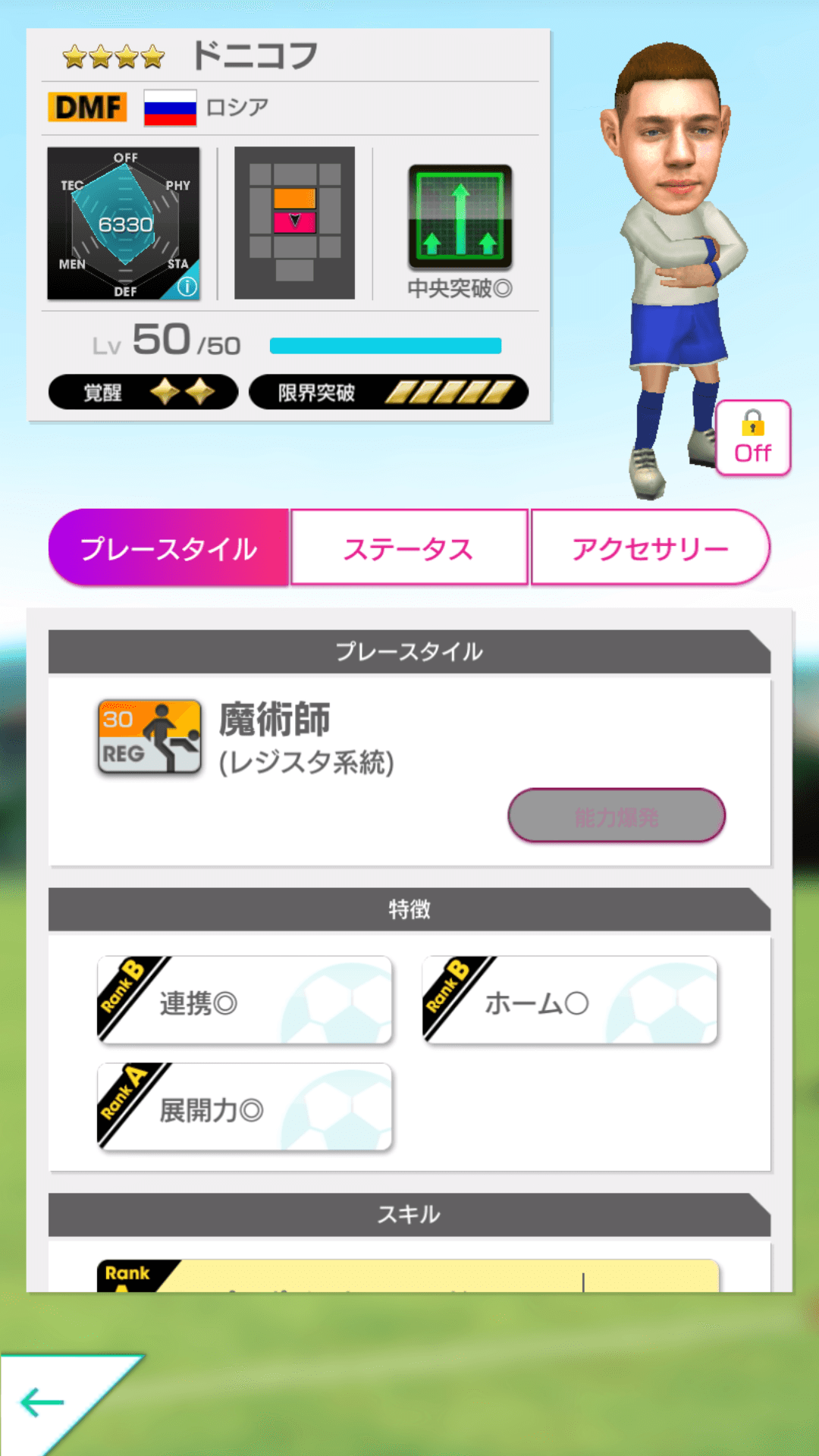Viewport: 819px width, 1456px height.
Task: Expand the プレースタイル section header
Action: coord(409,652)
